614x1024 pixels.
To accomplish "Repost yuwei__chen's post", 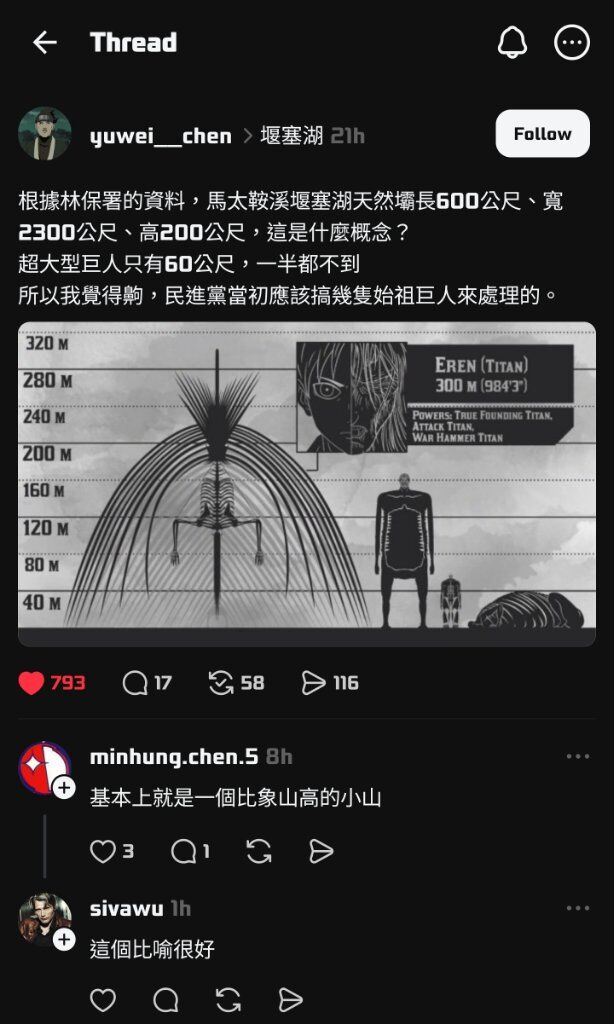I will pyautogui.click(x=221, y=683).
